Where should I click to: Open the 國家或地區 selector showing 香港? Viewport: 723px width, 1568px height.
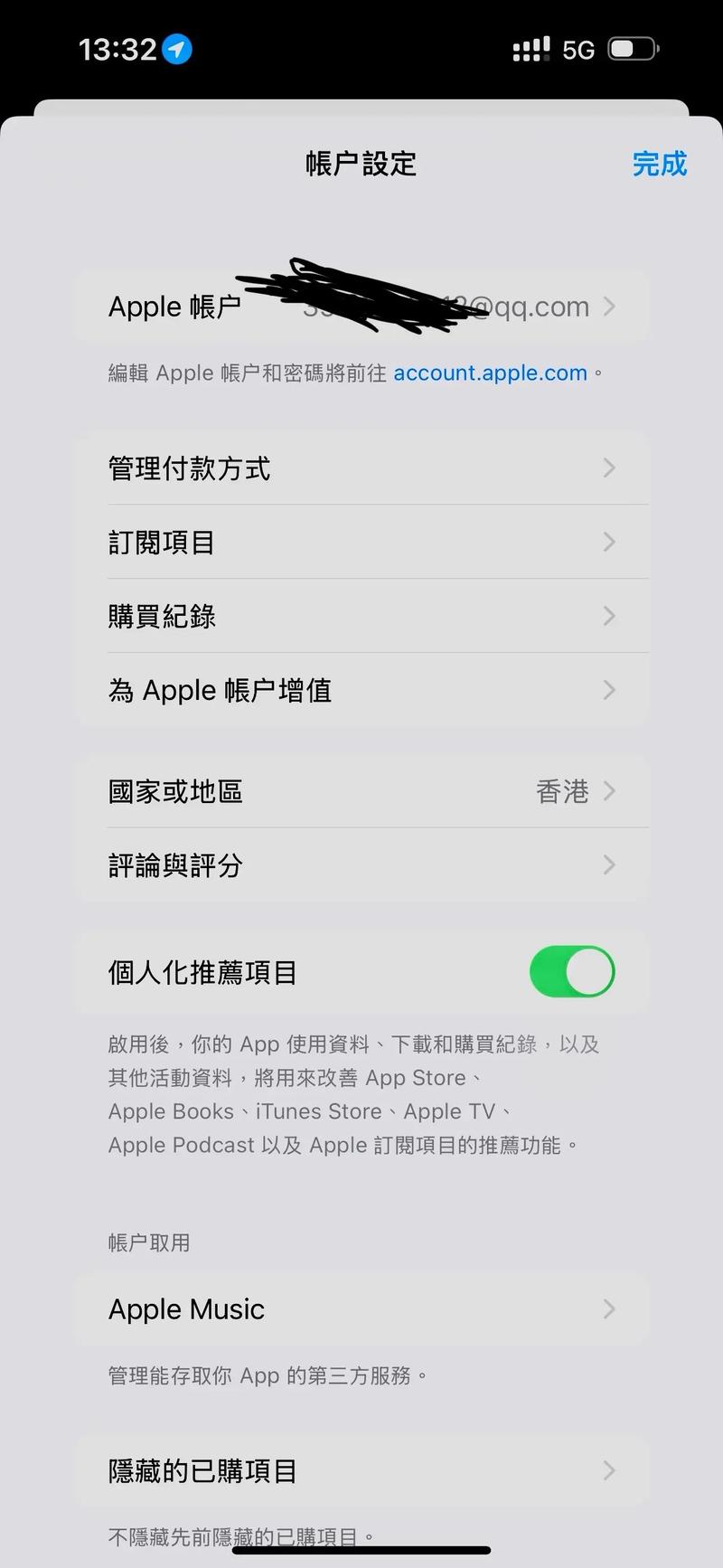(361, 791)
